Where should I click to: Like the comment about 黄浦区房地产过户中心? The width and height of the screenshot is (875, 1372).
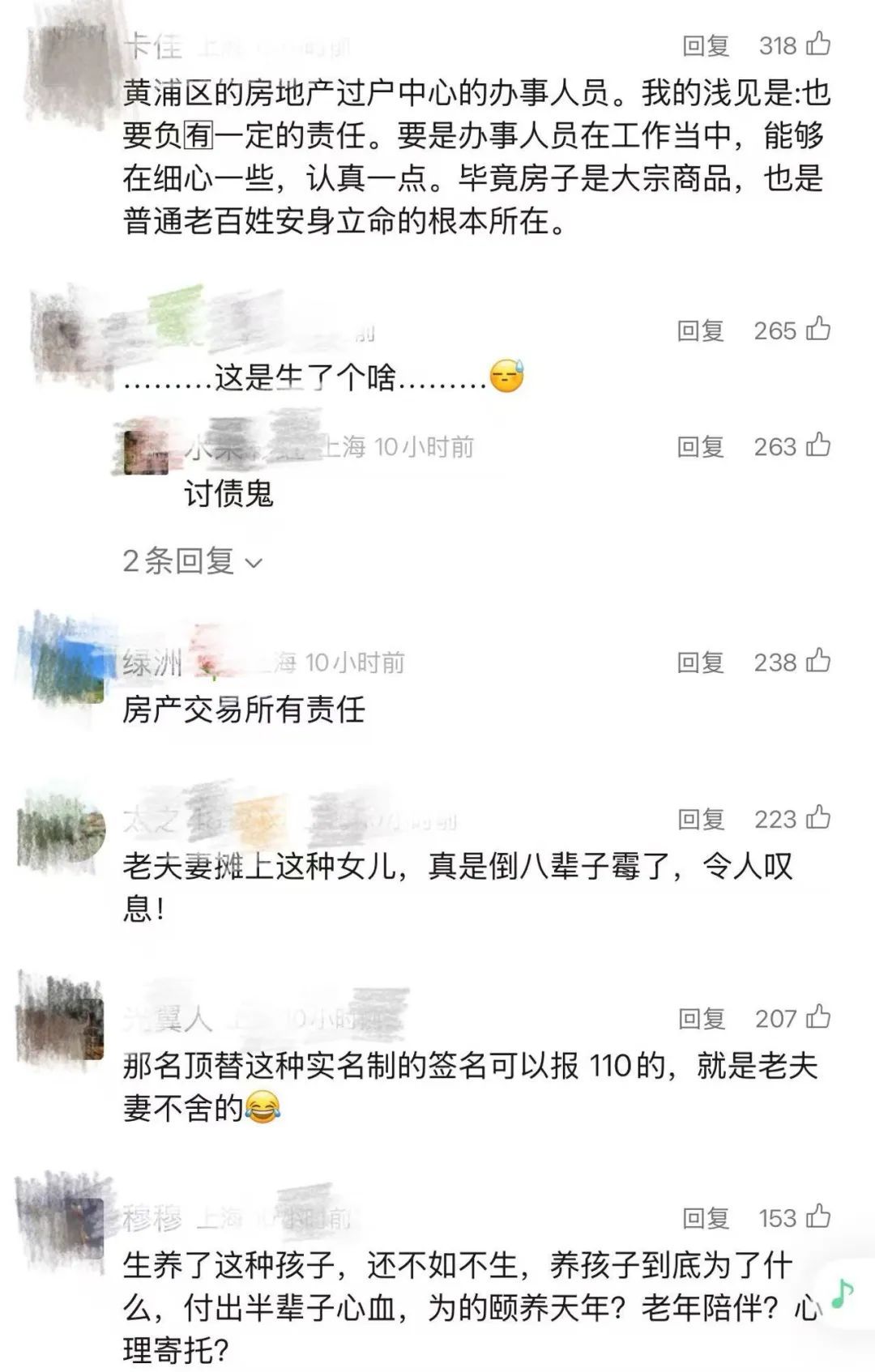[x=818, y=44]
